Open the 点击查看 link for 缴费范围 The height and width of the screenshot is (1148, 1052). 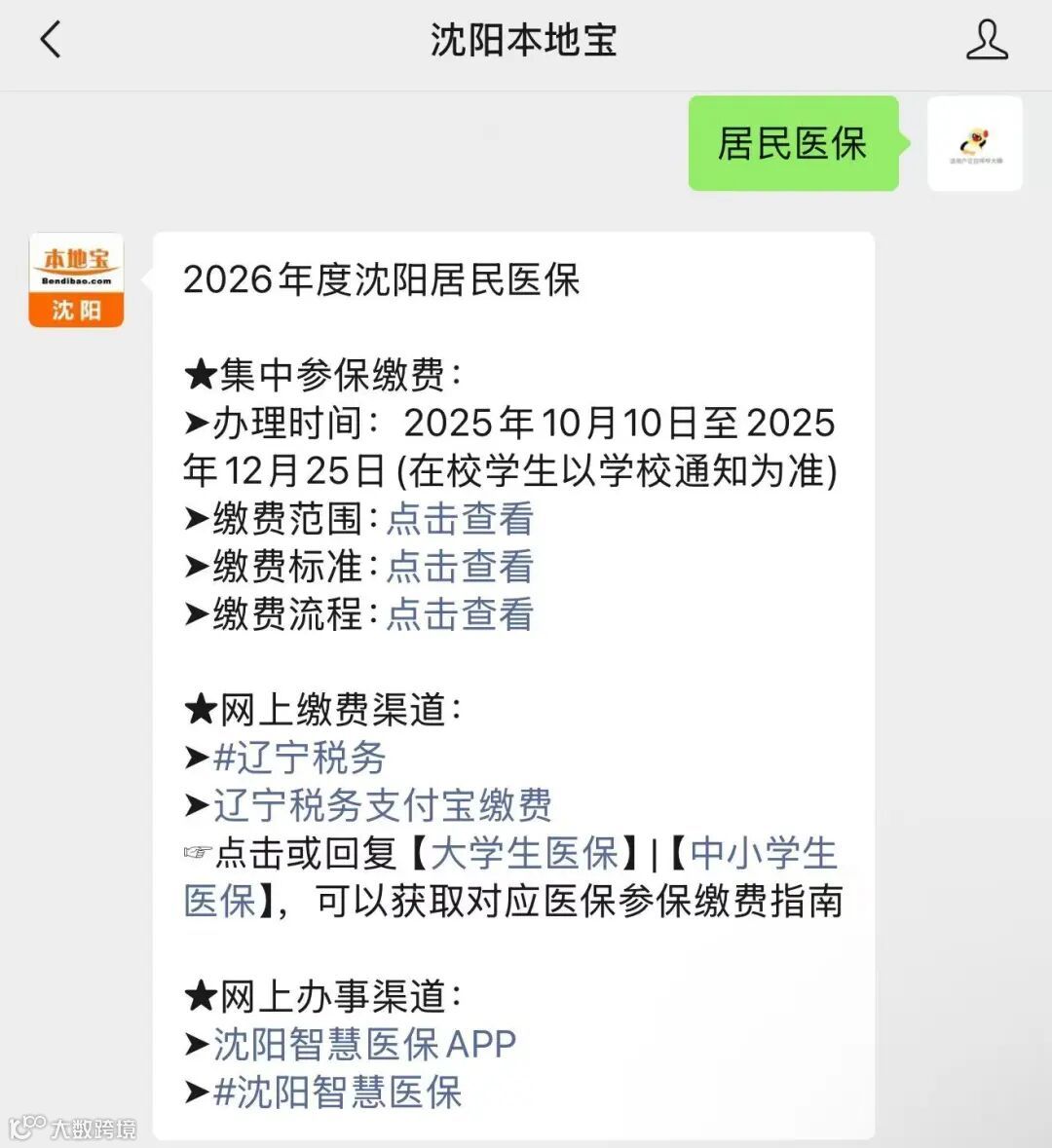460,519
